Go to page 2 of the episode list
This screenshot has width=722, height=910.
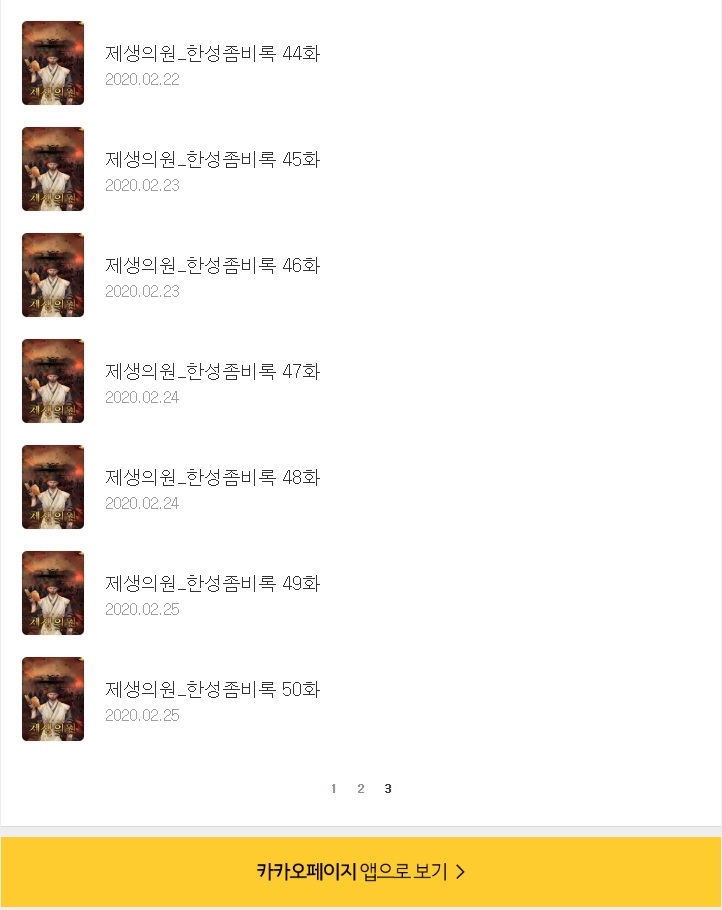[x=361, y=789]
